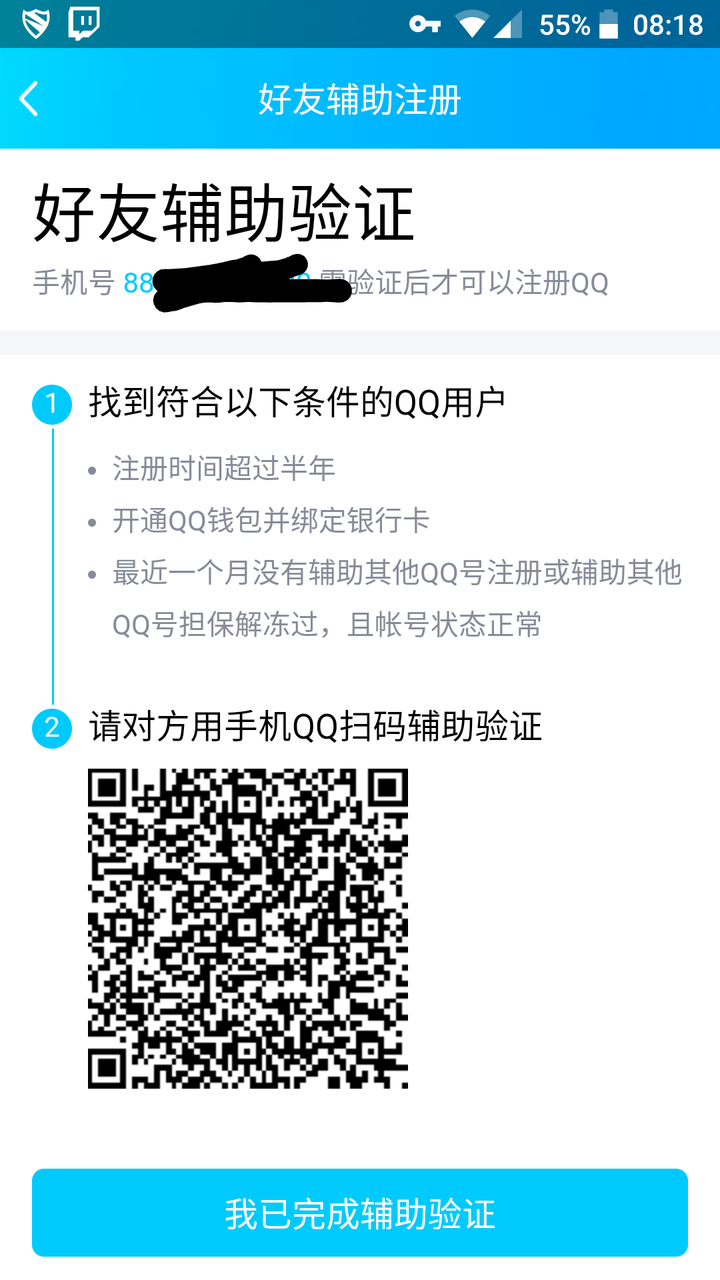Go back using the header arrow
This screenshot has width=720, height=1280.
coord(29,99)
